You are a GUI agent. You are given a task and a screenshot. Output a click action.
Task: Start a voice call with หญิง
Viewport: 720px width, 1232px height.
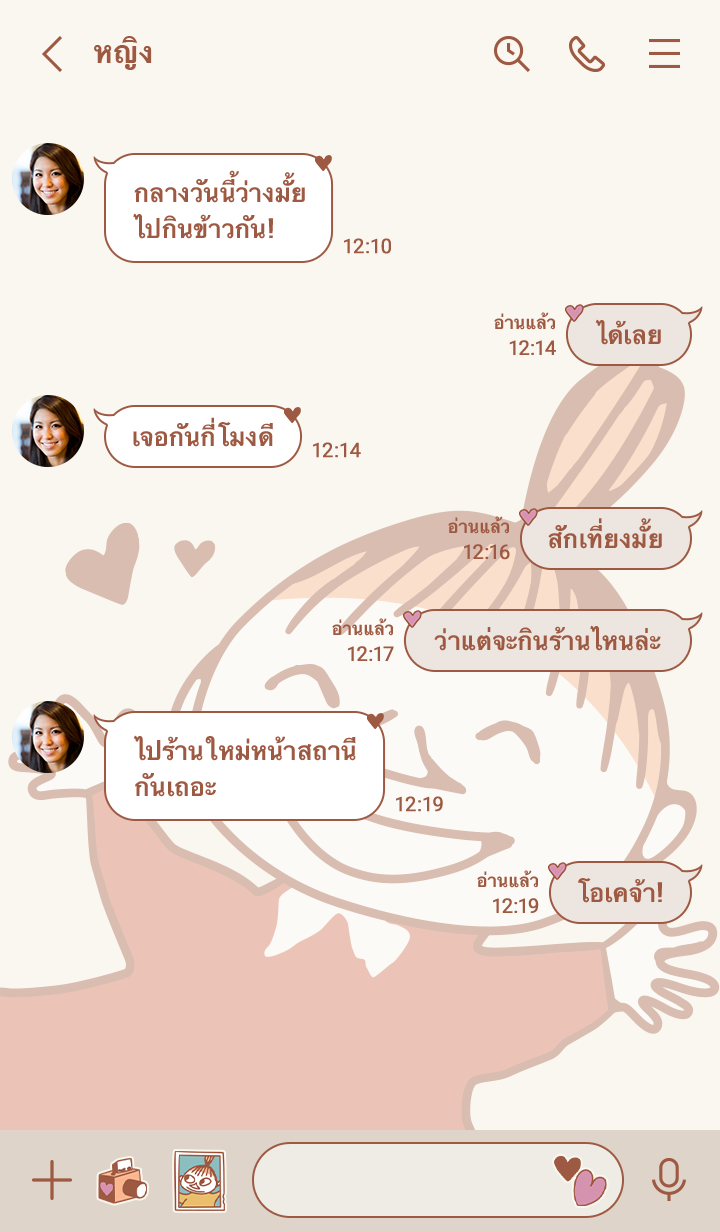[x=587, y=54]
